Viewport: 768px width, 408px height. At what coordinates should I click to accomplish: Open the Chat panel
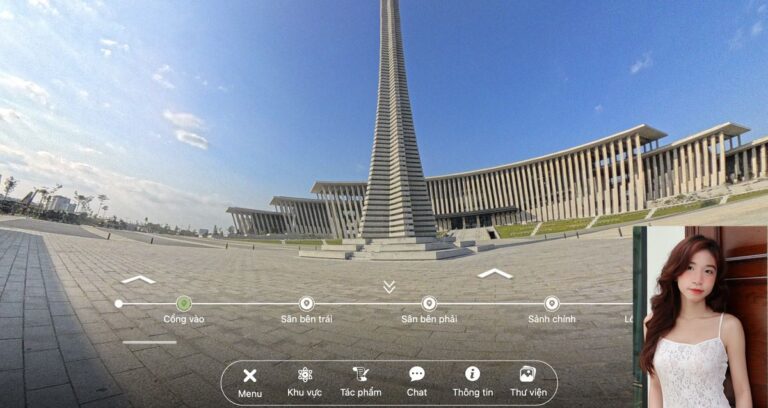click(x=417, y=380)
